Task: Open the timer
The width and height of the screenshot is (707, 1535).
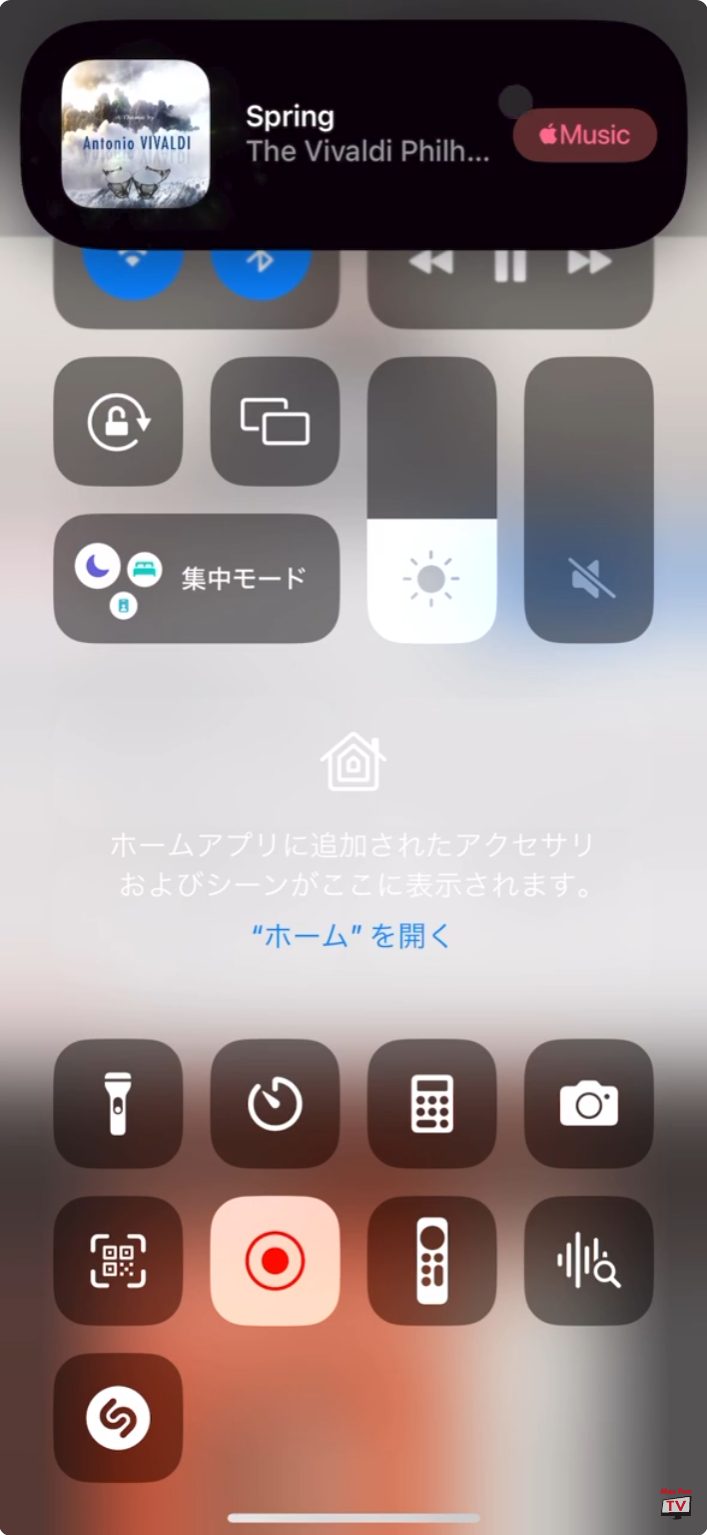Action: click(275, 1103)
